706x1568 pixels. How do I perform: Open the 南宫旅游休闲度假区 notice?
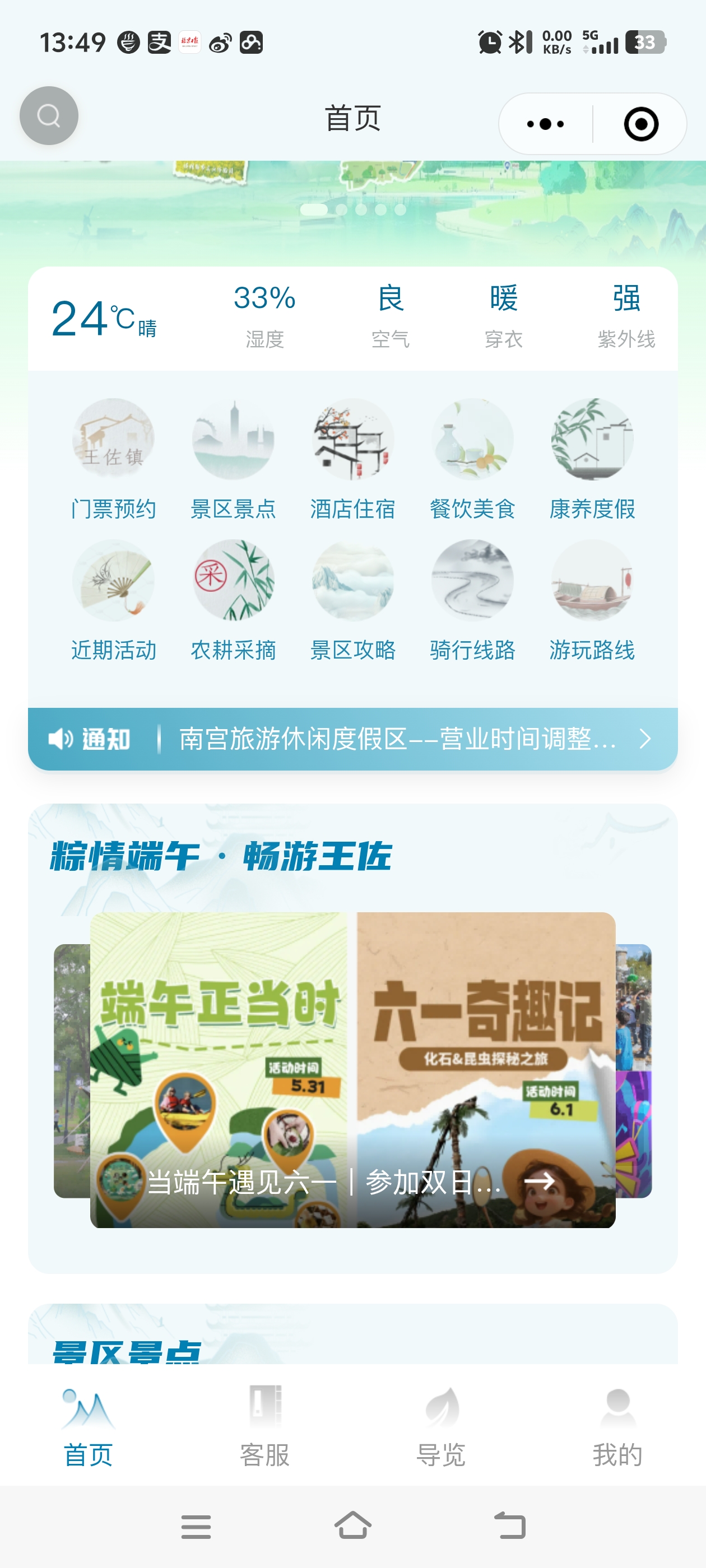tap(396, 739)
